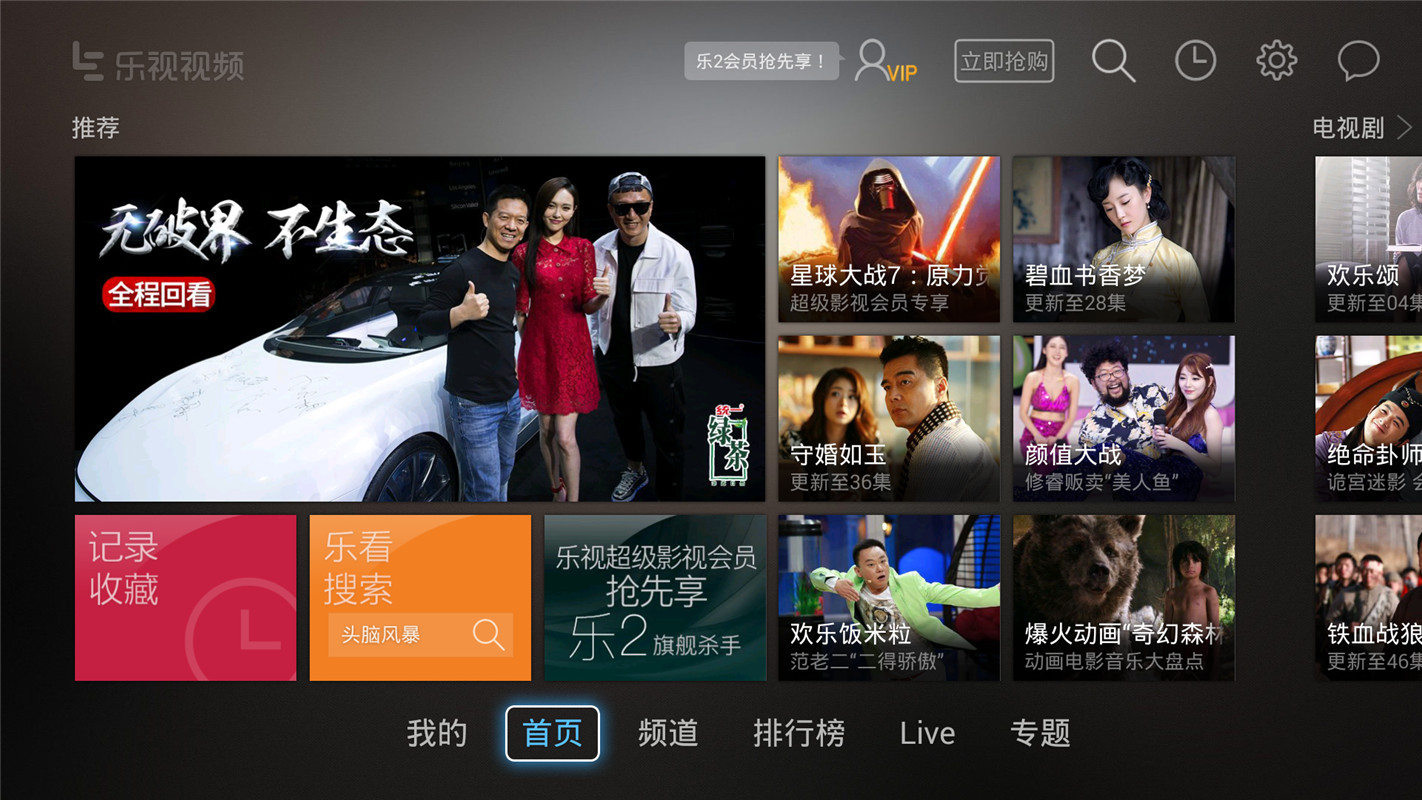
Task: Open watch history clock icon
Action: pyautogui.click(x=1195, y=61)
